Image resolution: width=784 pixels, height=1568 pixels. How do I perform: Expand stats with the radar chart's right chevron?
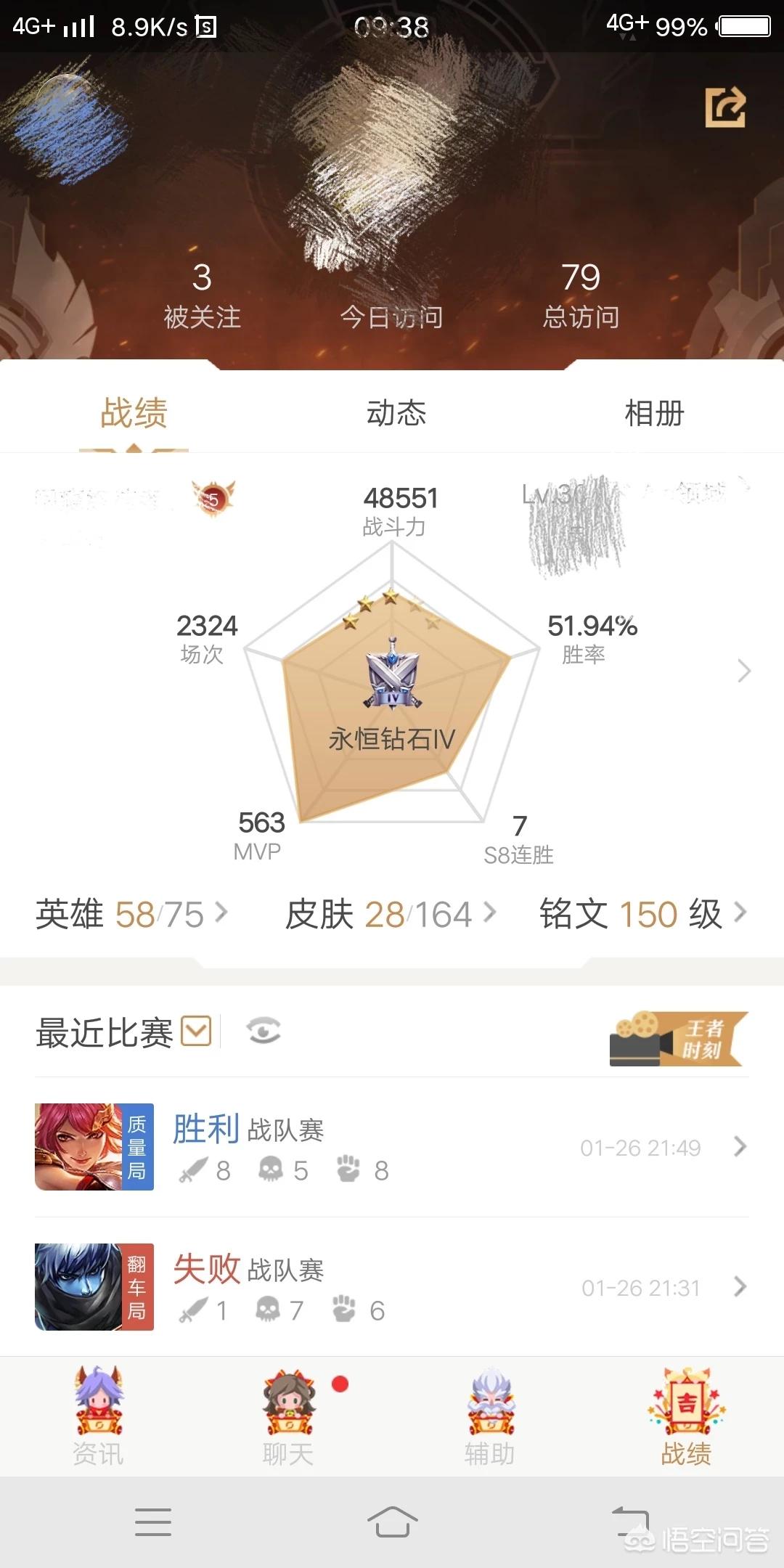coord(744,671)
